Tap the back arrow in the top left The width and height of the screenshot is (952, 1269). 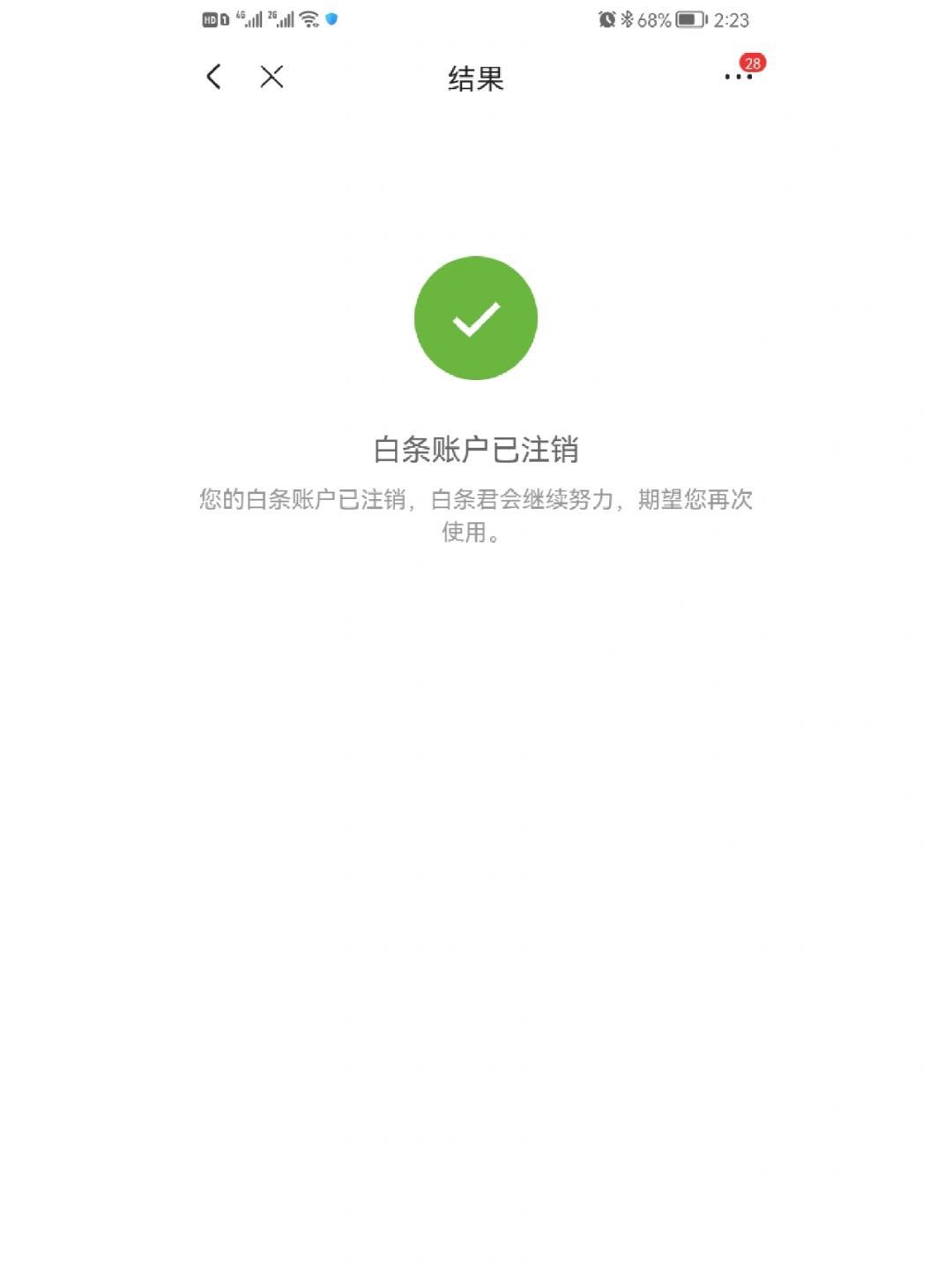[212, 77]
